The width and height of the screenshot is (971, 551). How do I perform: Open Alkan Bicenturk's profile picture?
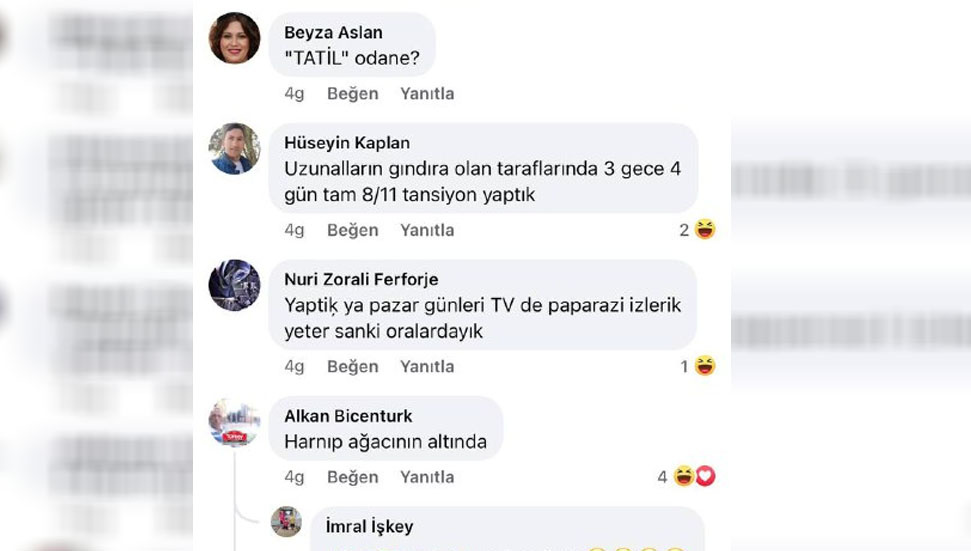coord(234,422)
